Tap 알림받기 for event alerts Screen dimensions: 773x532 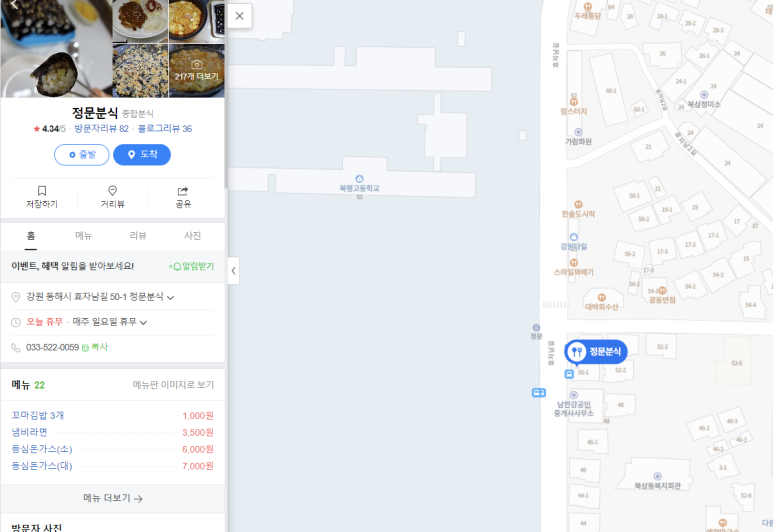(191, 267)
